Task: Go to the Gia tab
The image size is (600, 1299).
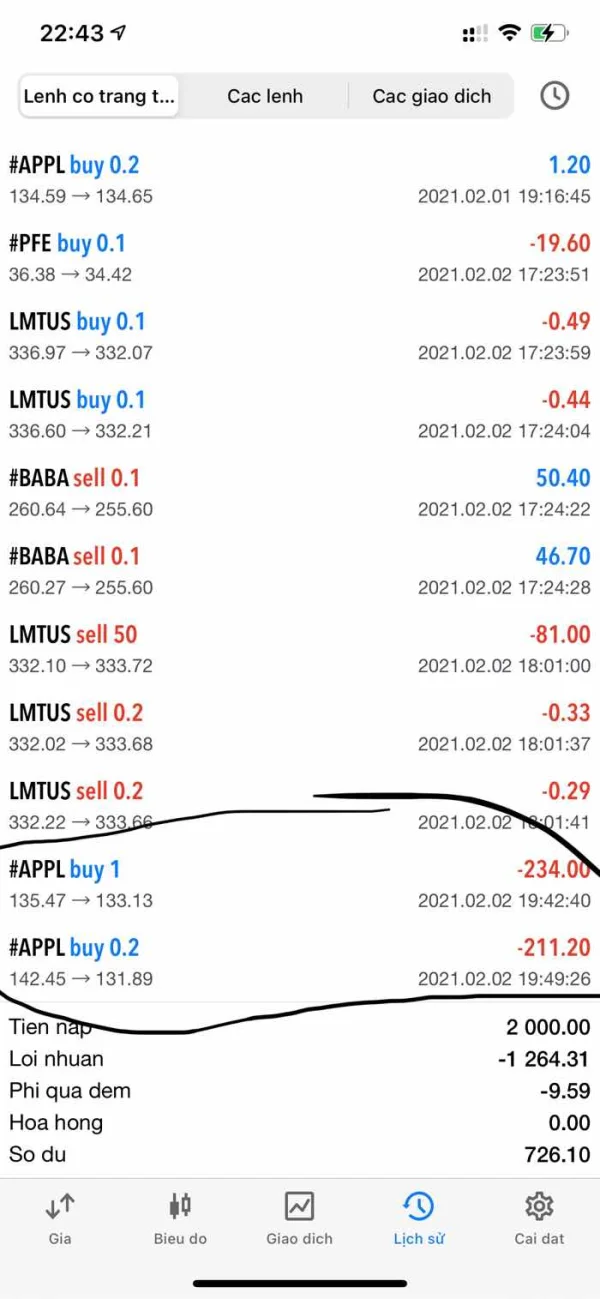Action: click(x=60, y=1218)
